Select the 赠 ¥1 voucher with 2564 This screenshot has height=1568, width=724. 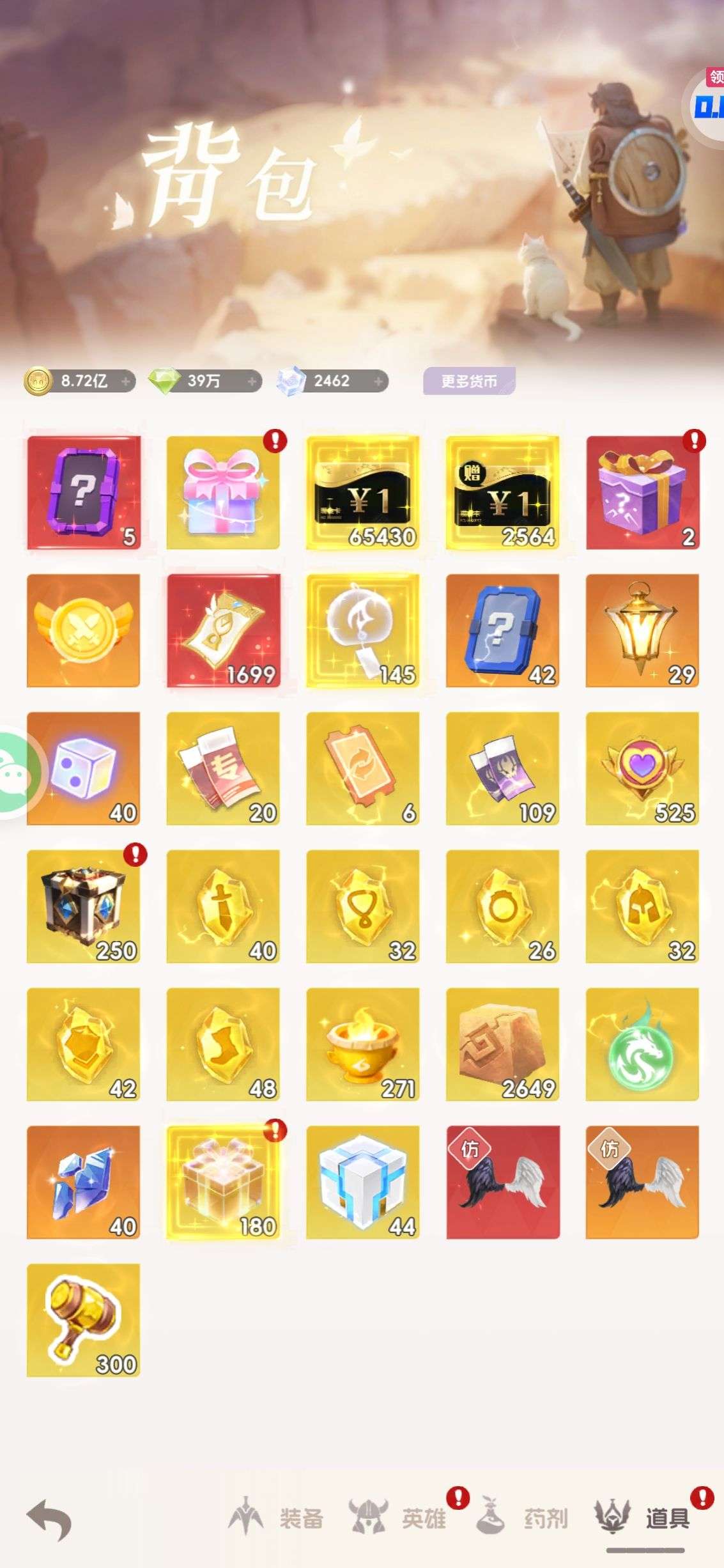pyautogui.click(x=503, y=493)
